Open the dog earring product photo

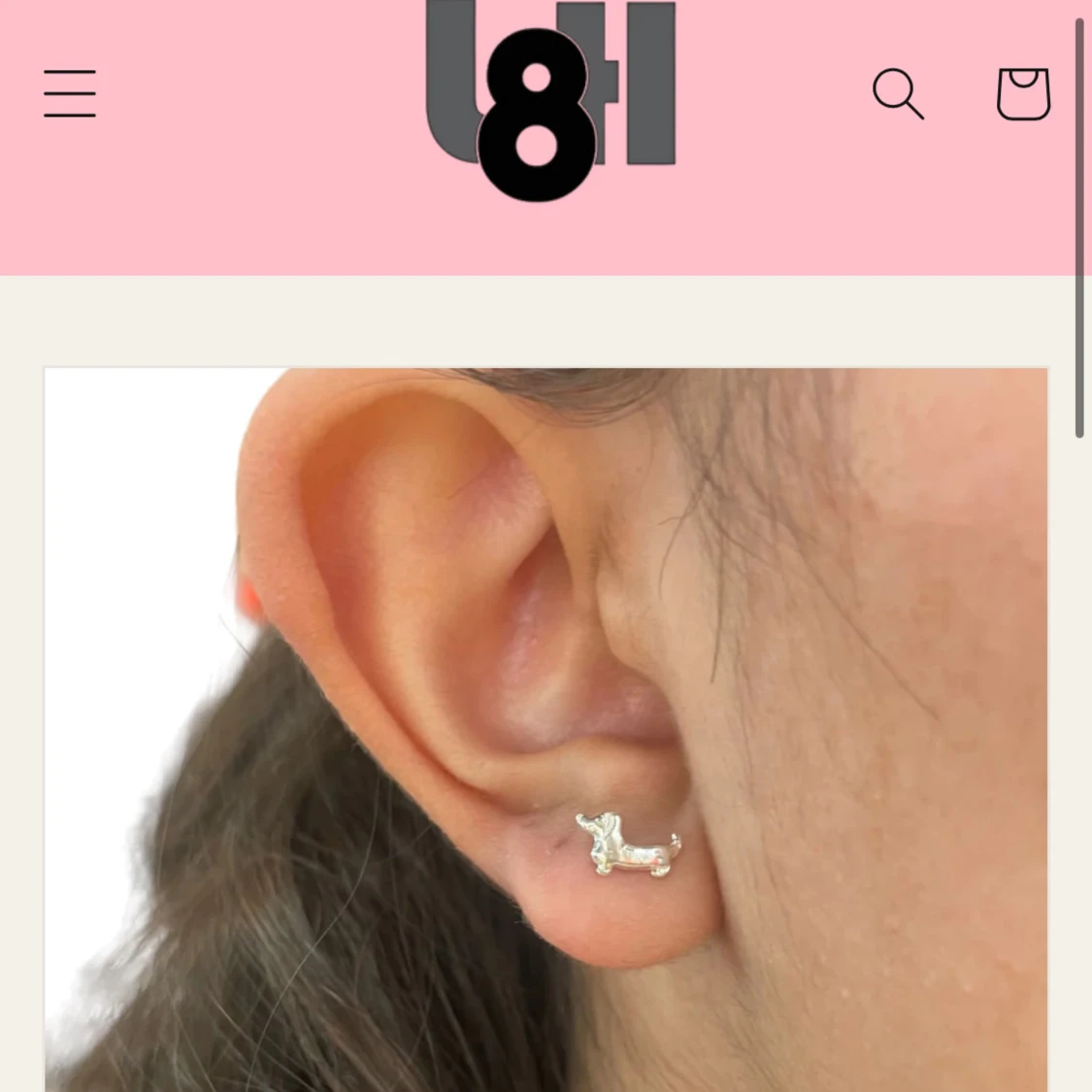tap(546, 728)
